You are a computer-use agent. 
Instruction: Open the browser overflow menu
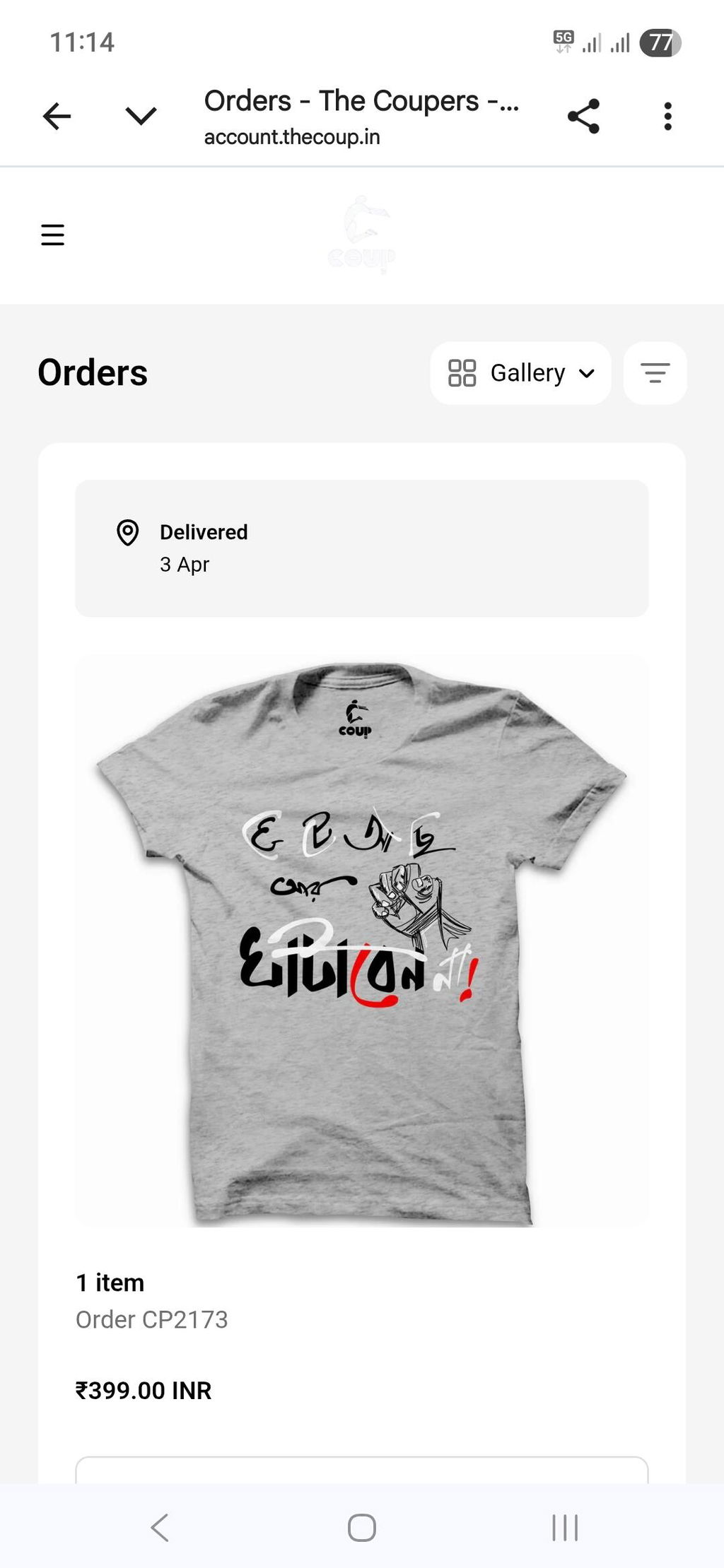tap(667, 117)
